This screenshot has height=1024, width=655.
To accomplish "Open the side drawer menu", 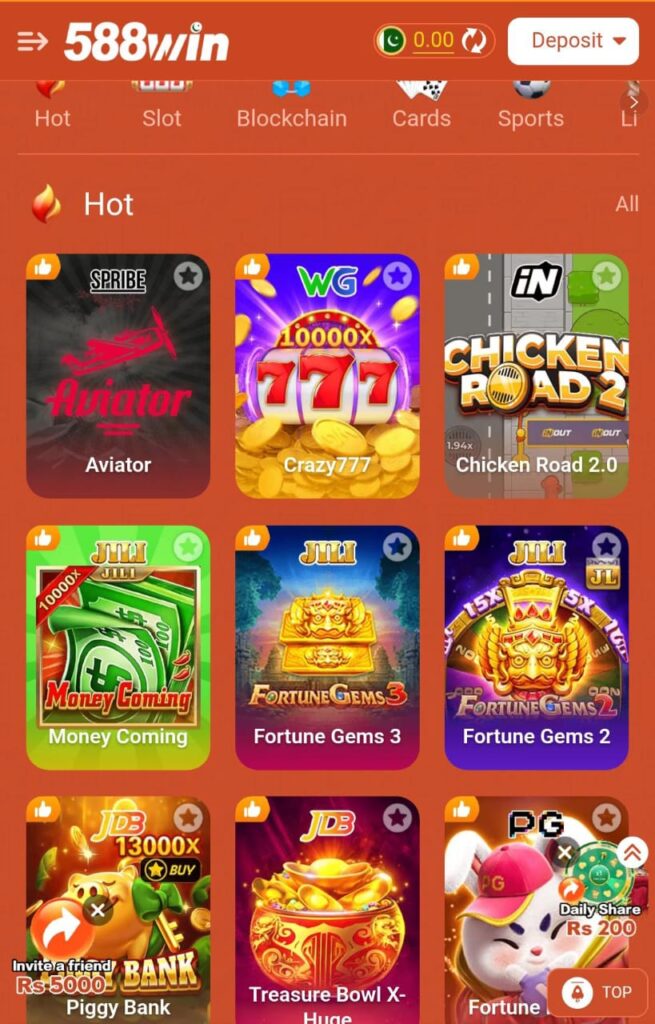I will click(x=32, y=41).
